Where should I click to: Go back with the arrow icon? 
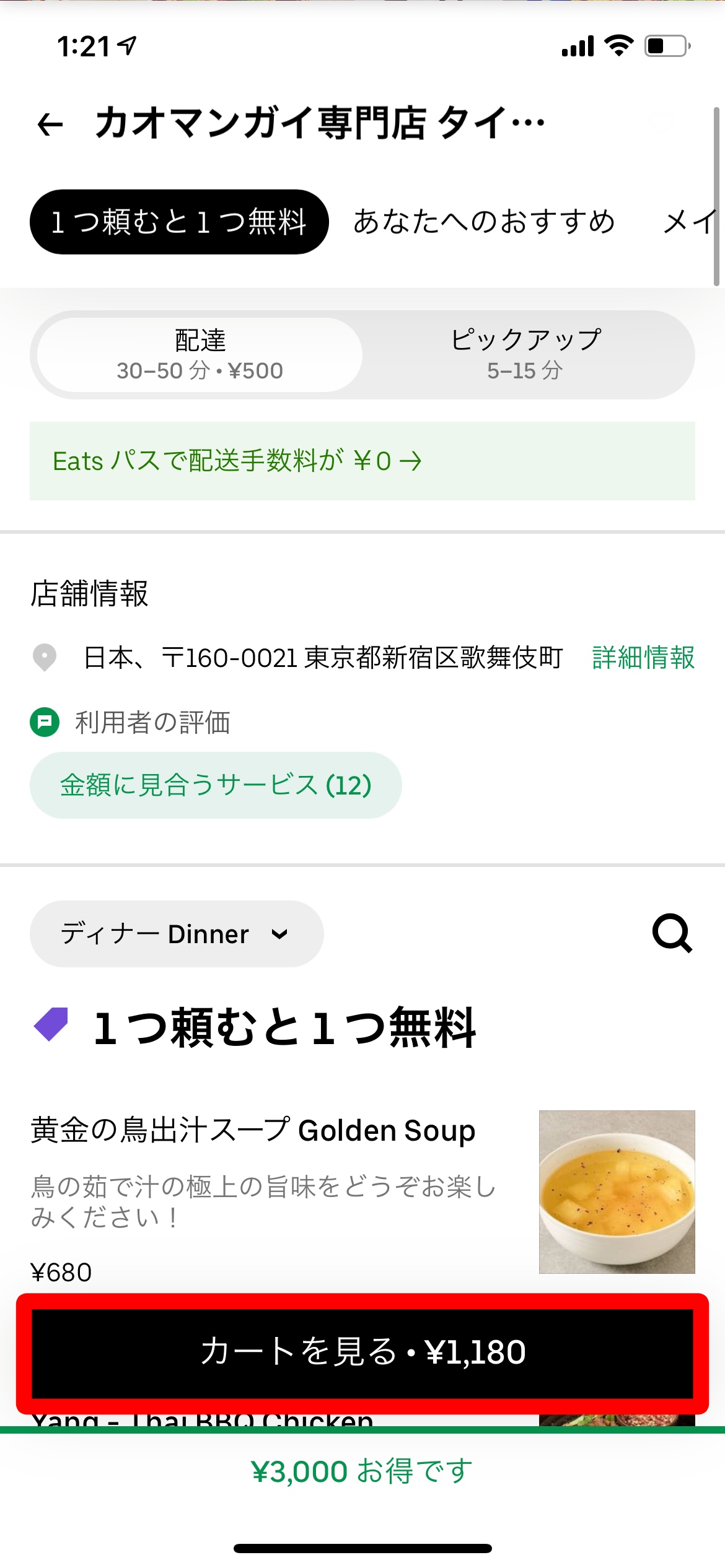click(50, 124)
